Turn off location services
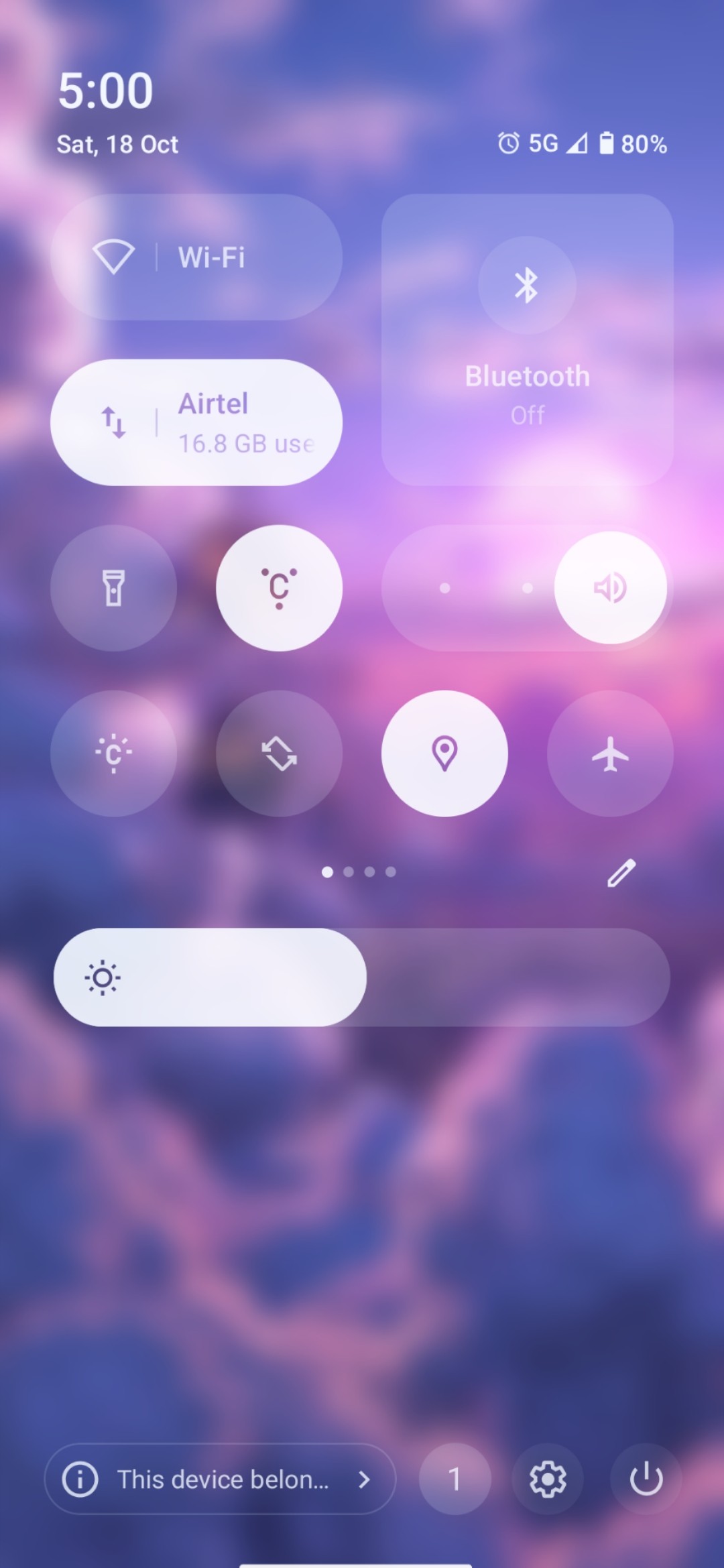Screen dimensions: 724x1568 (x=444, y=753)
